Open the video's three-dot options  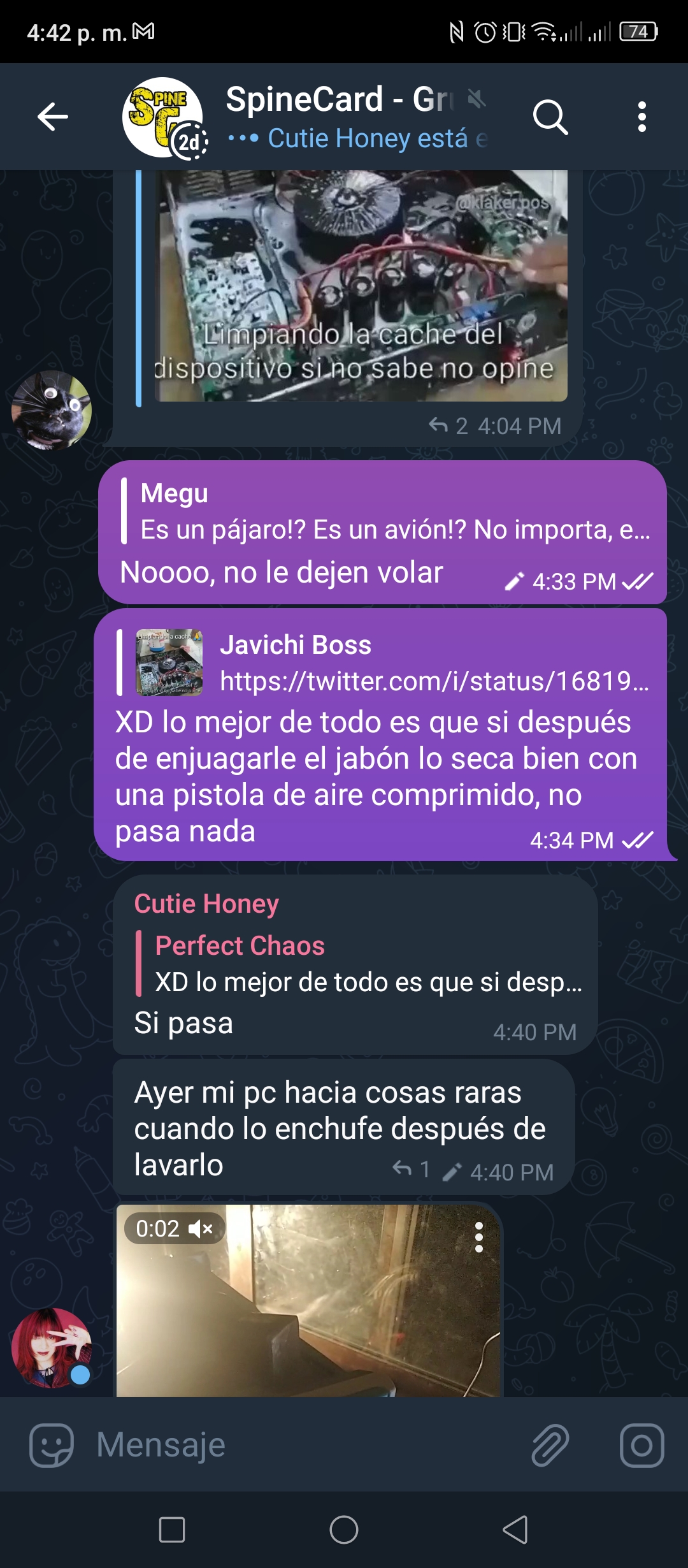[x=479, y=1237]
